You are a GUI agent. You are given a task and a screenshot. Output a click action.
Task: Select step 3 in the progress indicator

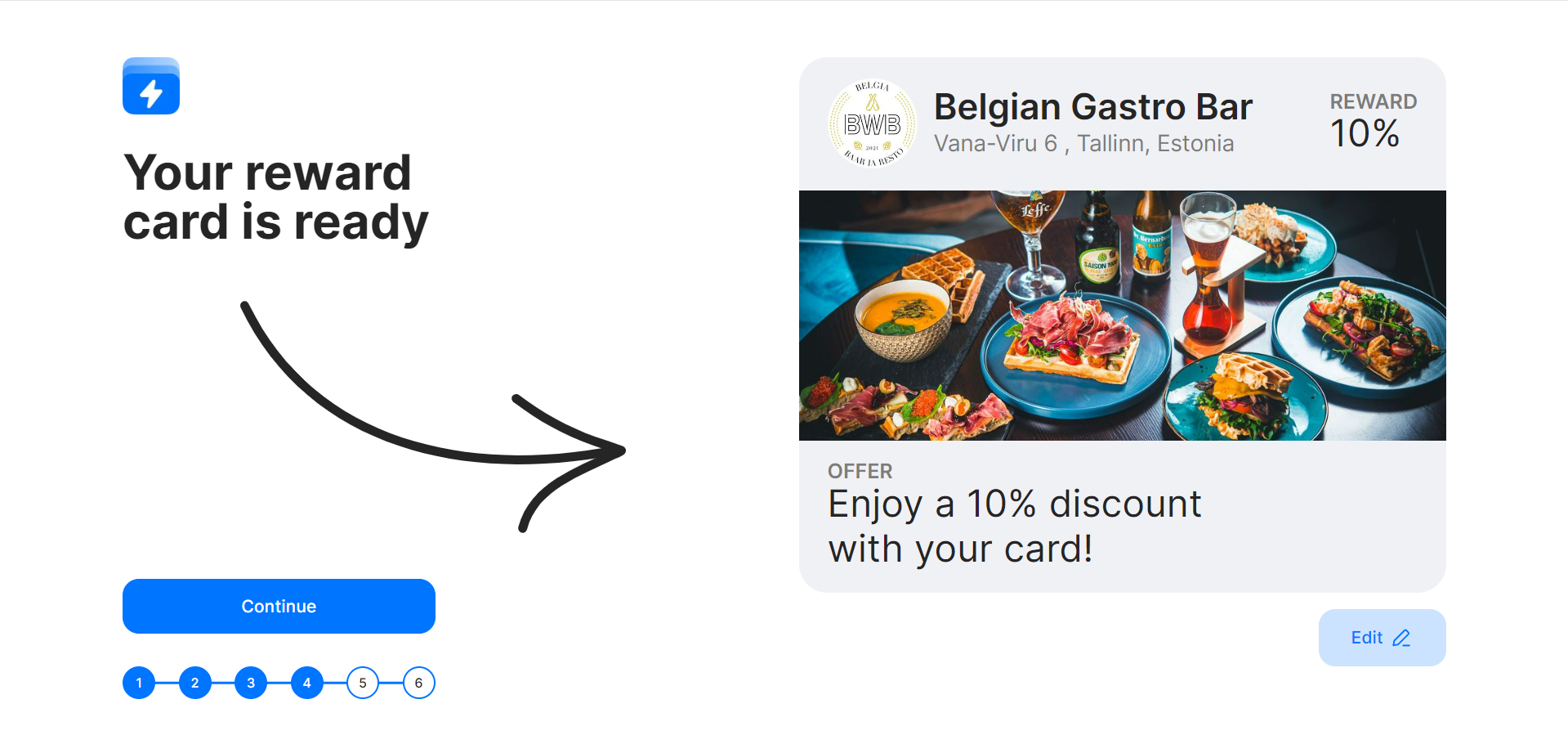click(251, 683)
